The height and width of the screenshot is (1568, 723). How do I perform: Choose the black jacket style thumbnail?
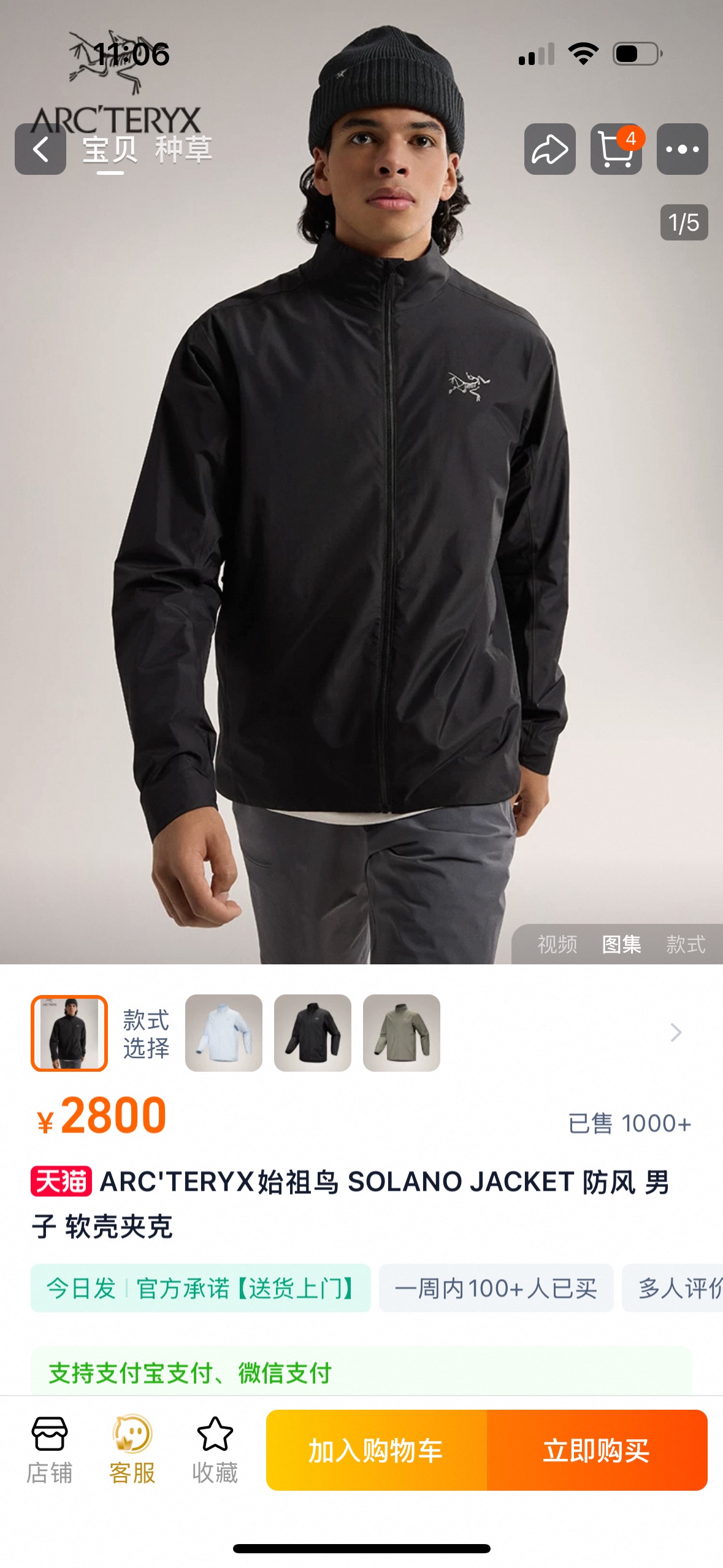click(313, 1032)
